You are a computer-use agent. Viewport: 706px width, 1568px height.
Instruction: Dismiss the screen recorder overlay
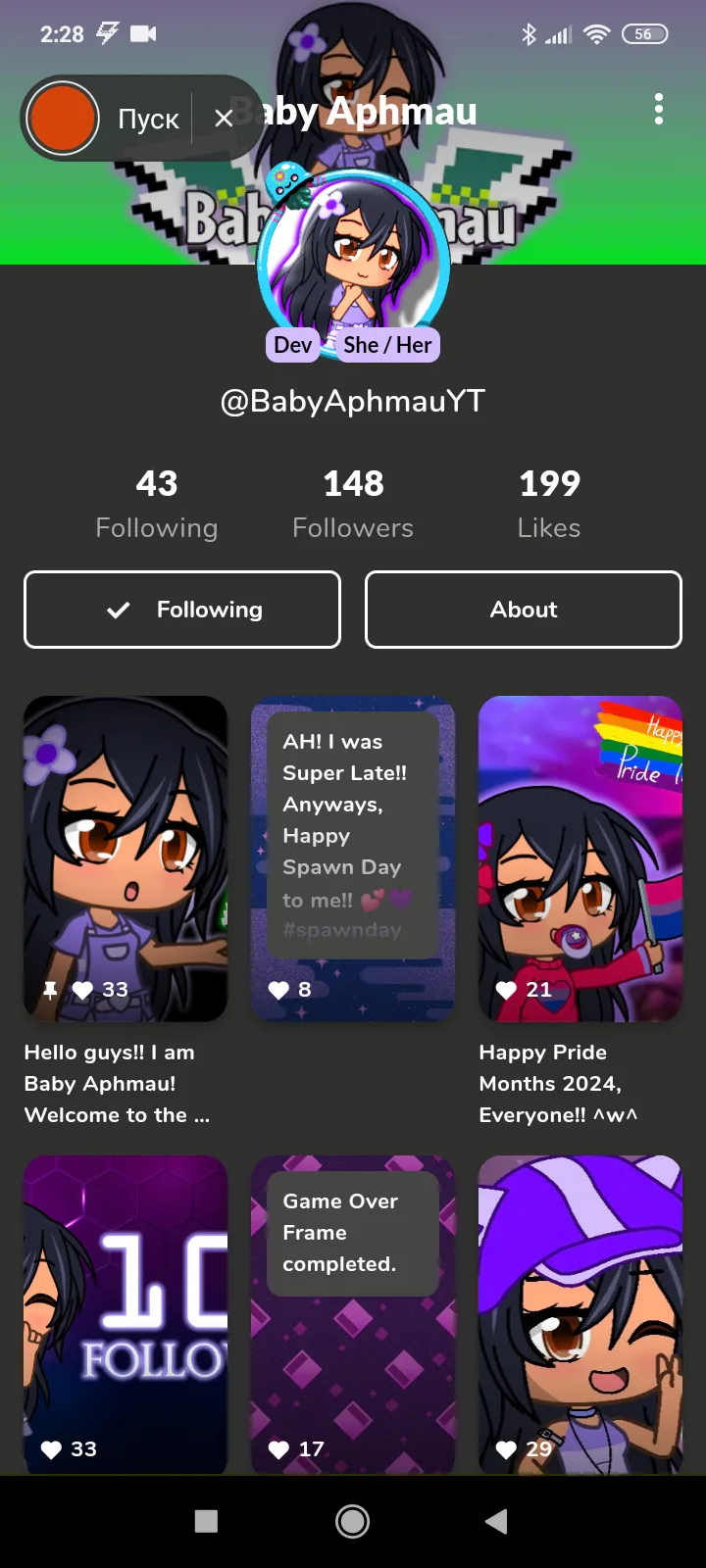[x=224, y=119]
